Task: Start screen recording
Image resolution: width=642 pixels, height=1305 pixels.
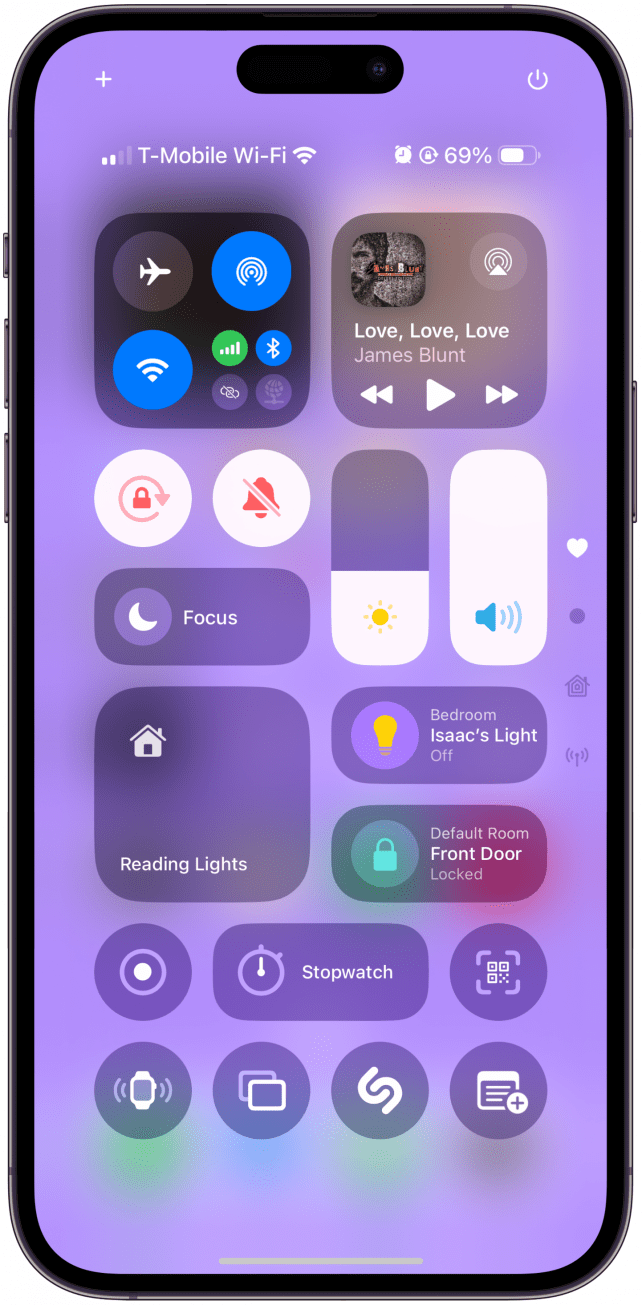Action: coord(143,972)
